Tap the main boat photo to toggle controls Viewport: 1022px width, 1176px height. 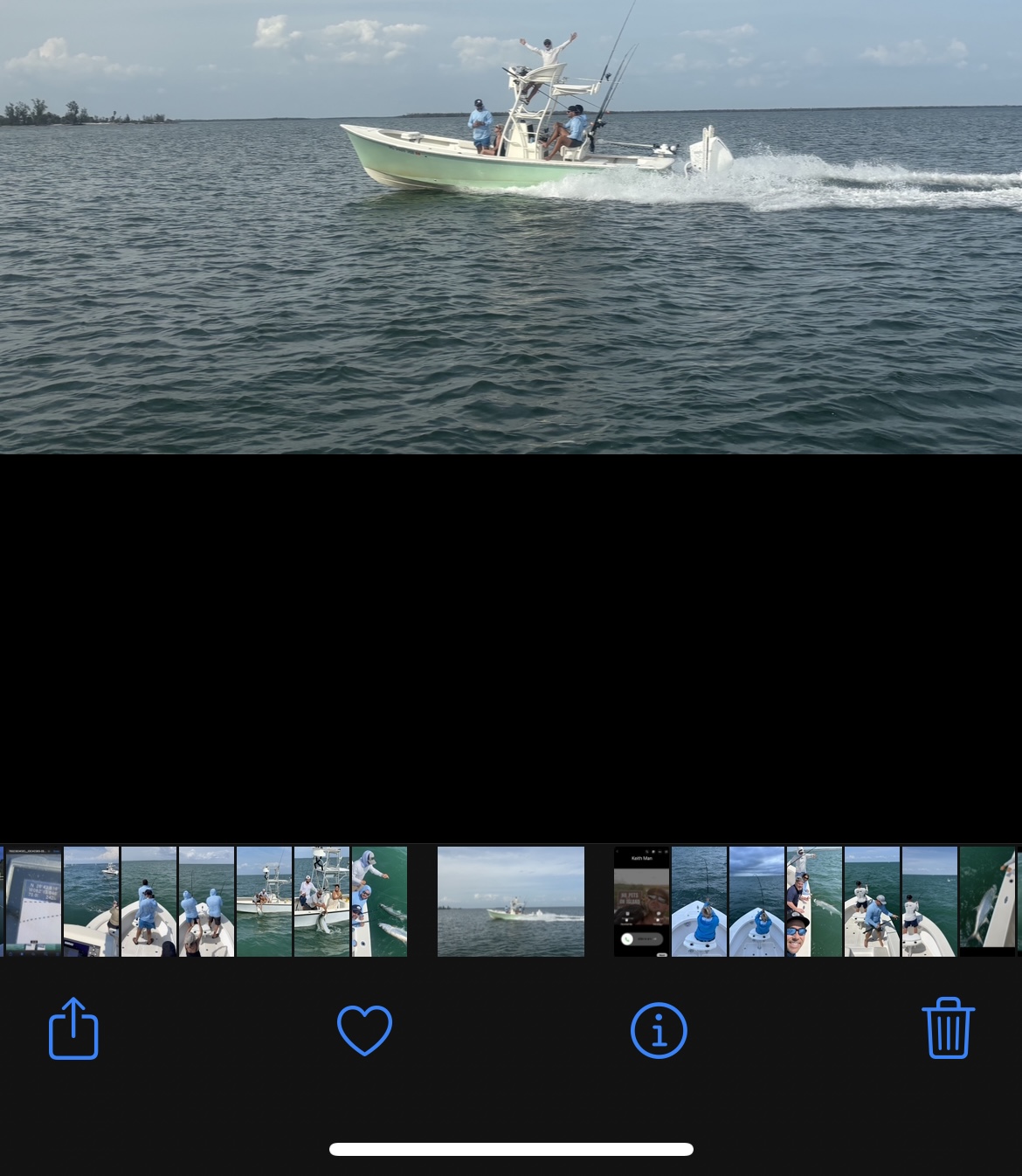[x=511, y=227]
